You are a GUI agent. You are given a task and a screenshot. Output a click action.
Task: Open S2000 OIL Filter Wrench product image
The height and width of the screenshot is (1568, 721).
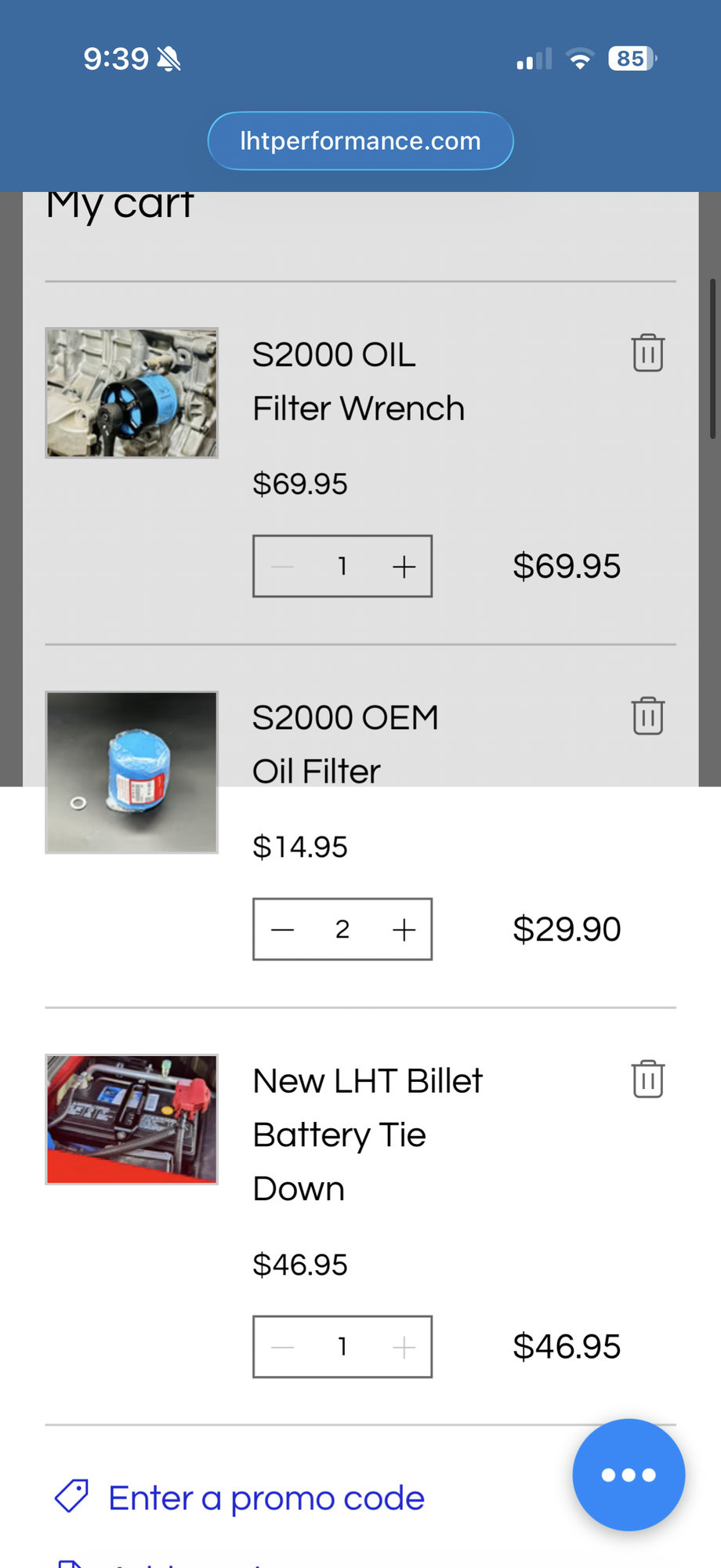[x=132, y=393]
